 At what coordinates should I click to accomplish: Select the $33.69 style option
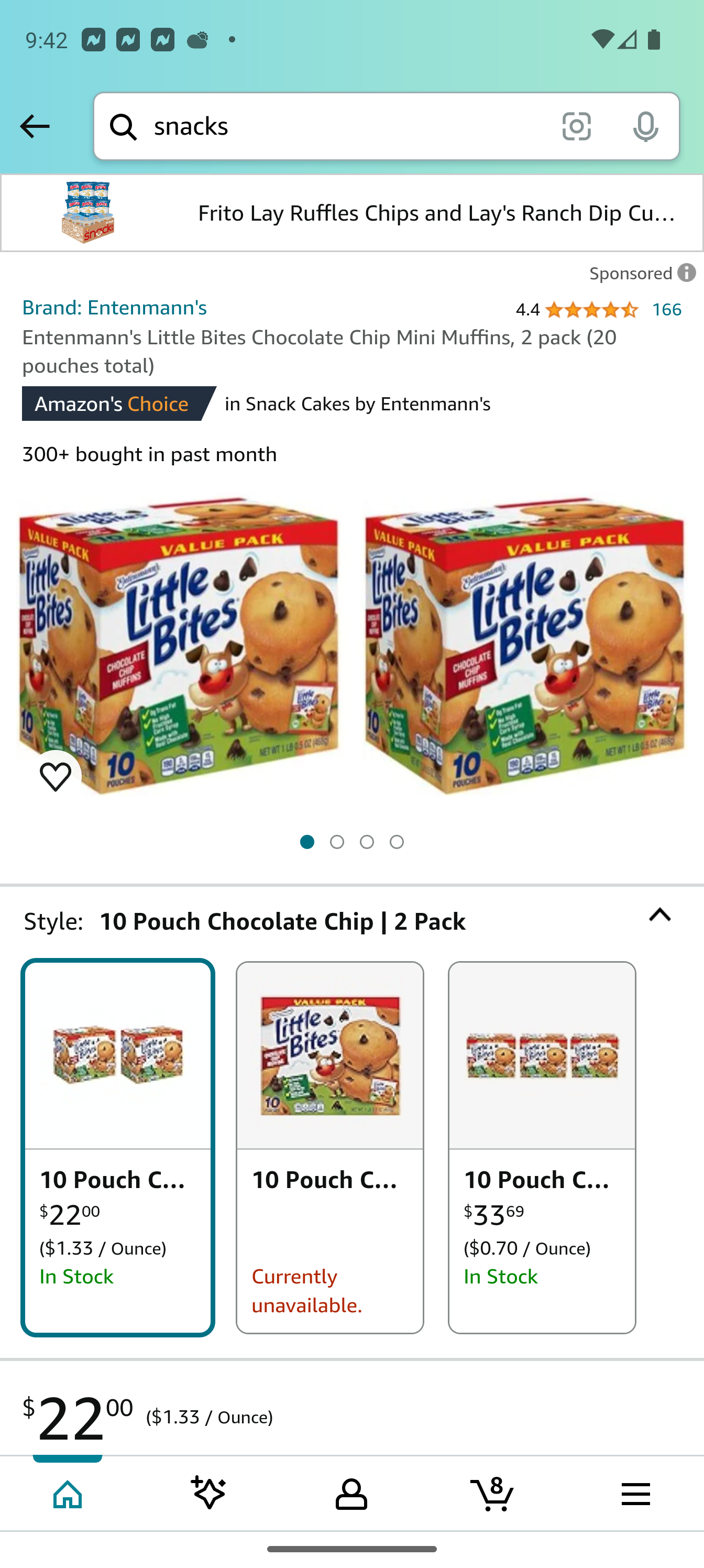542,1147
